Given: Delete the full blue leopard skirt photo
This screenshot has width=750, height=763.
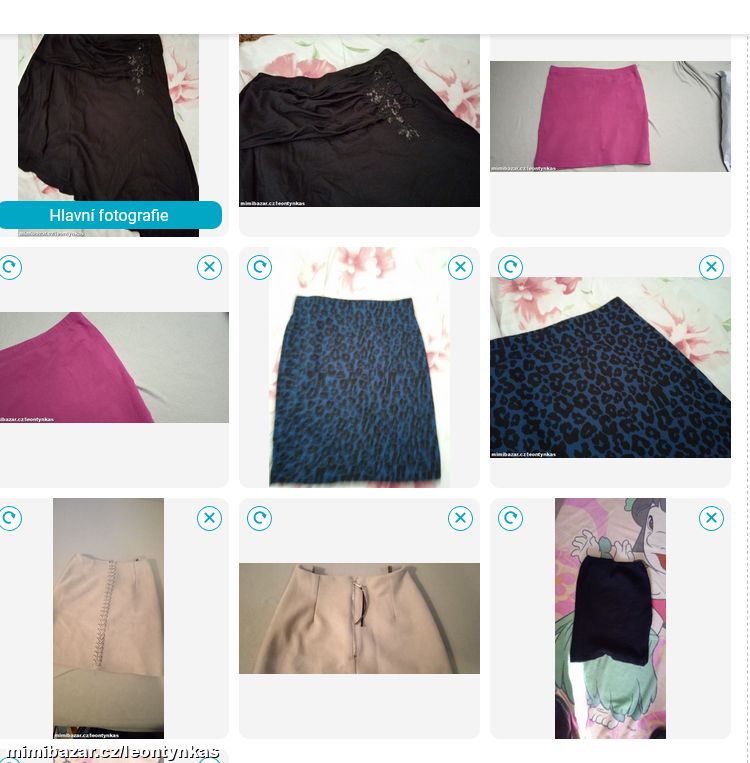Looking at the screenshot, I should 460,267.
